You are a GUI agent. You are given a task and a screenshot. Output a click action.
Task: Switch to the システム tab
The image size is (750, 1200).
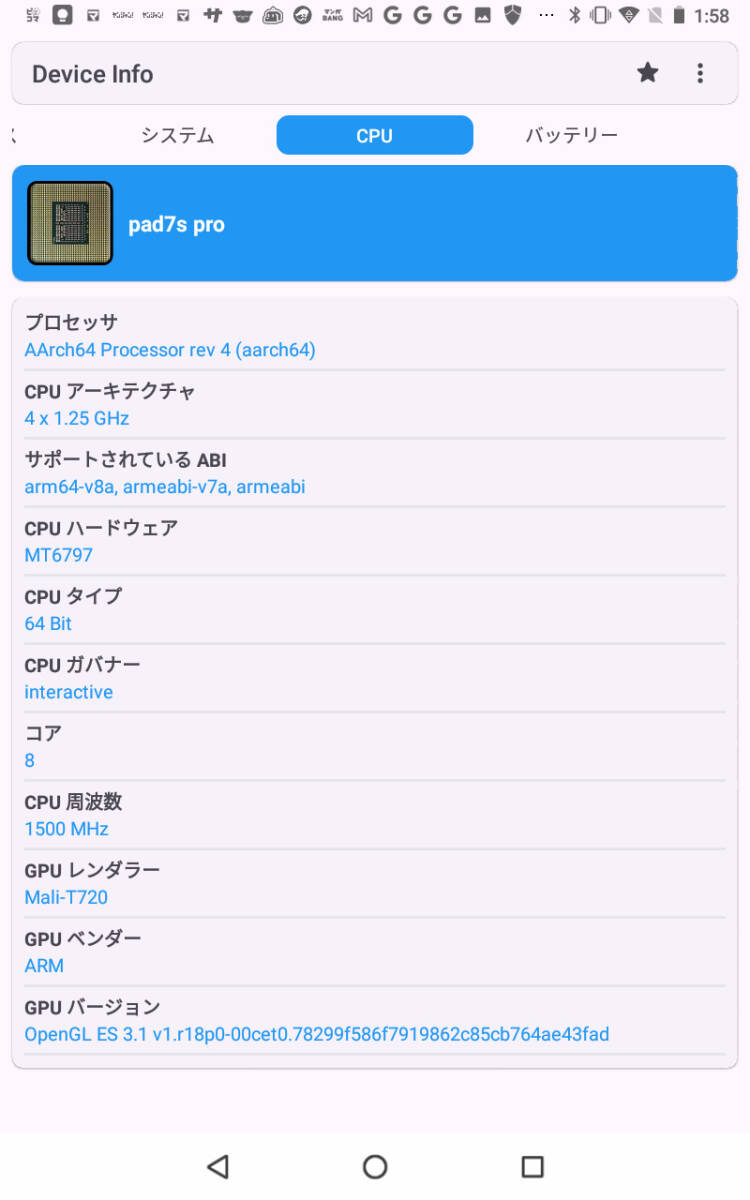coord(177,135)
